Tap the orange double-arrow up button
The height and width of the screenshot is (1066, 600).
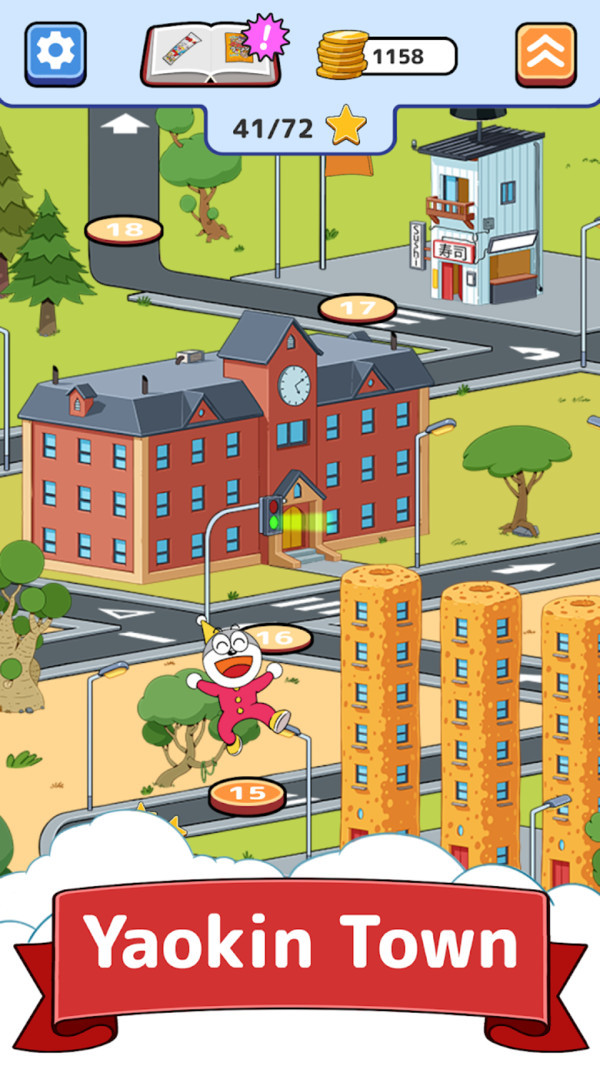[x=545, y=54]
